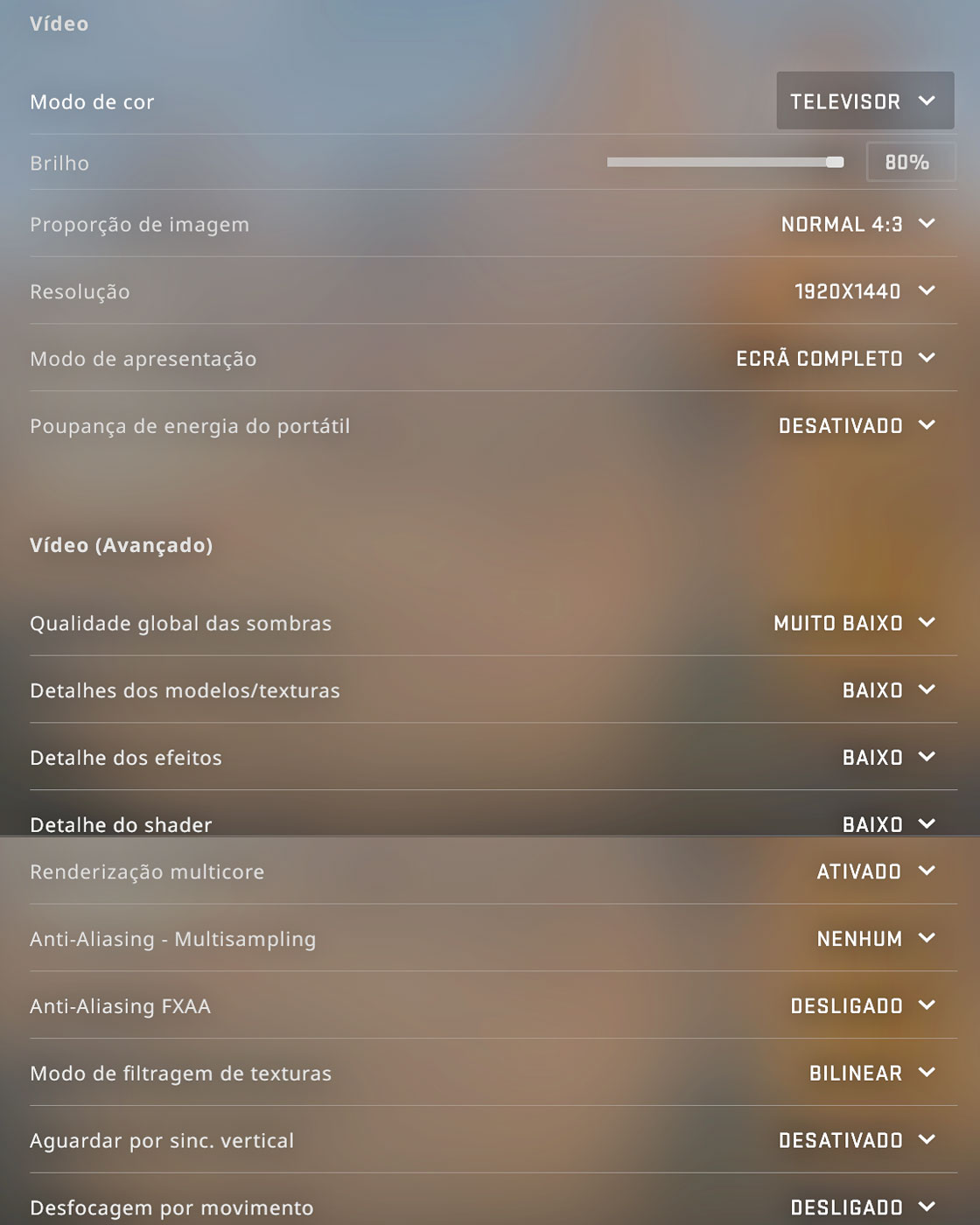Image resolution: width=980 pixels, height=1225 pixels.
Task: Change Detalhes dos modelos/texturas setting
Action: [888, 690]
